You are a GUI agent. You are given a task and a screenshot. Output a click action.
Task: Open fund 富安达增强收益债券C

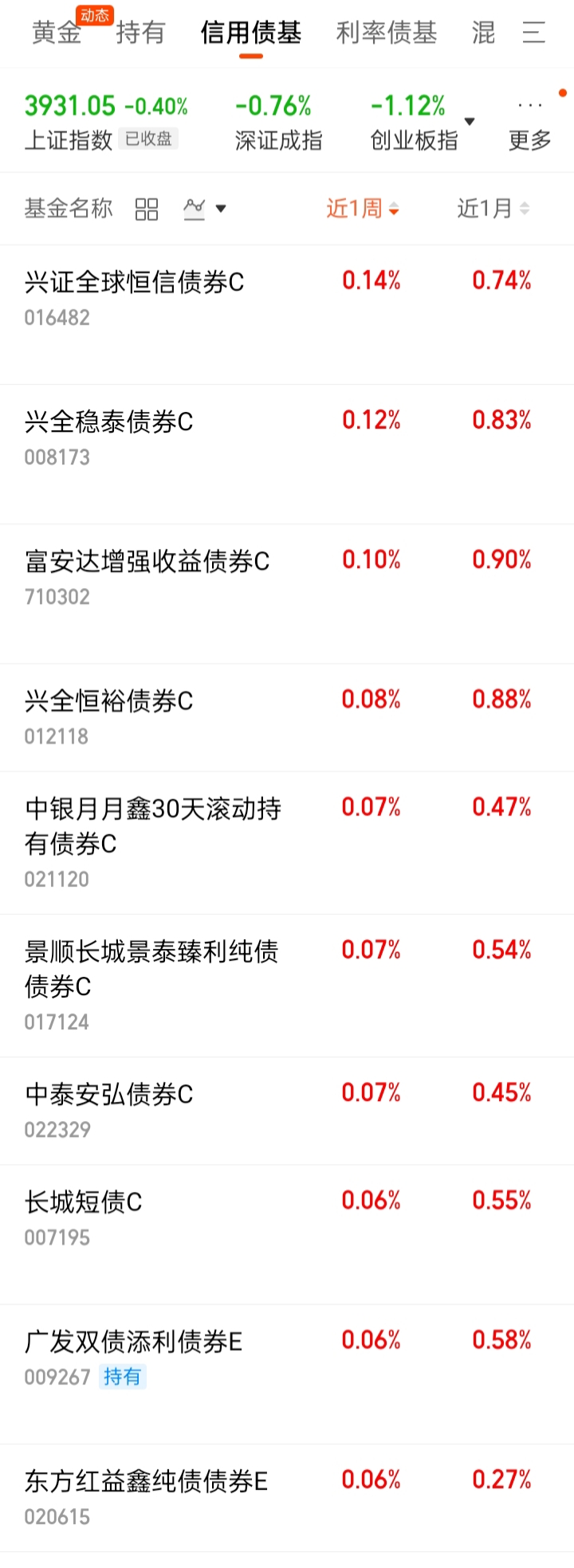tap(147, 562)
